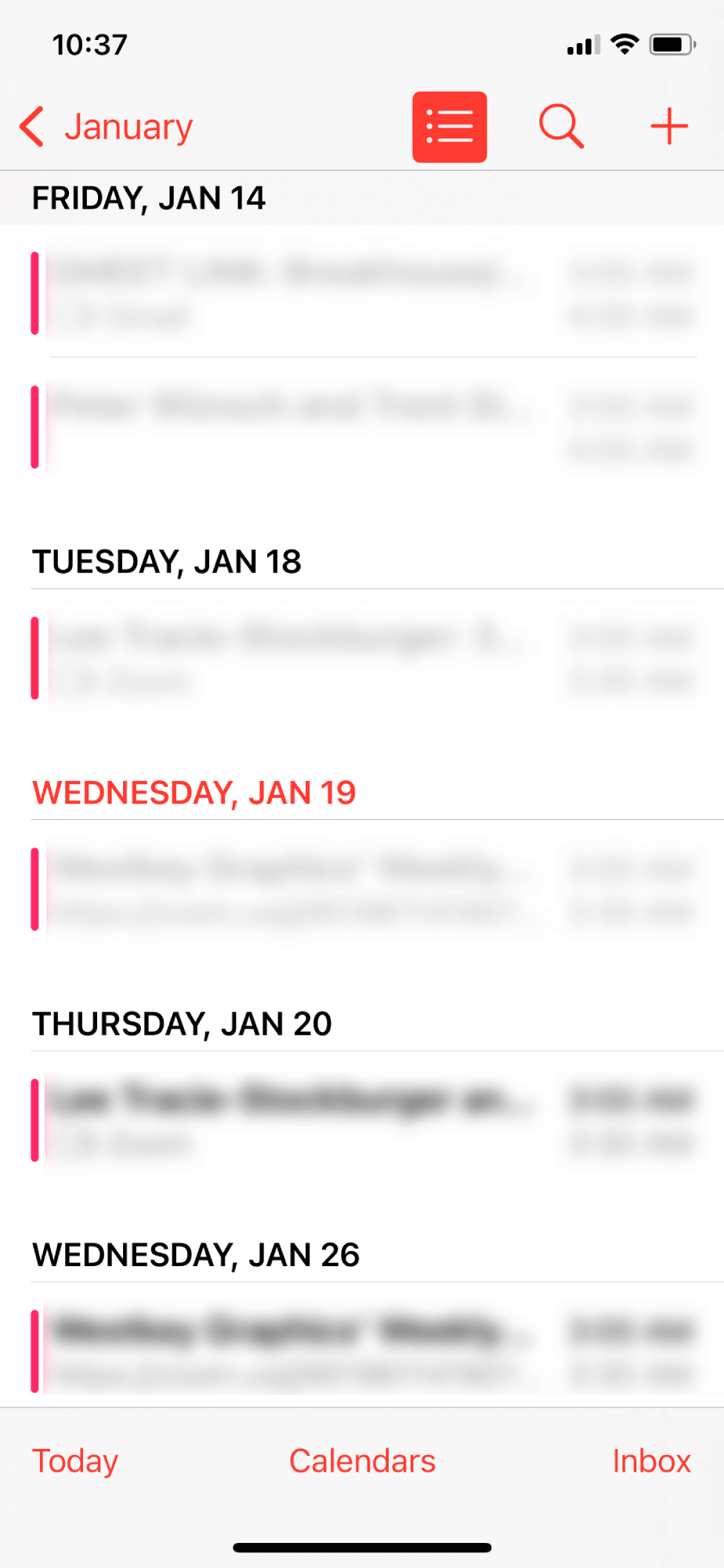Open calendar search
724x1568 pixels.
tap(561, 126)
